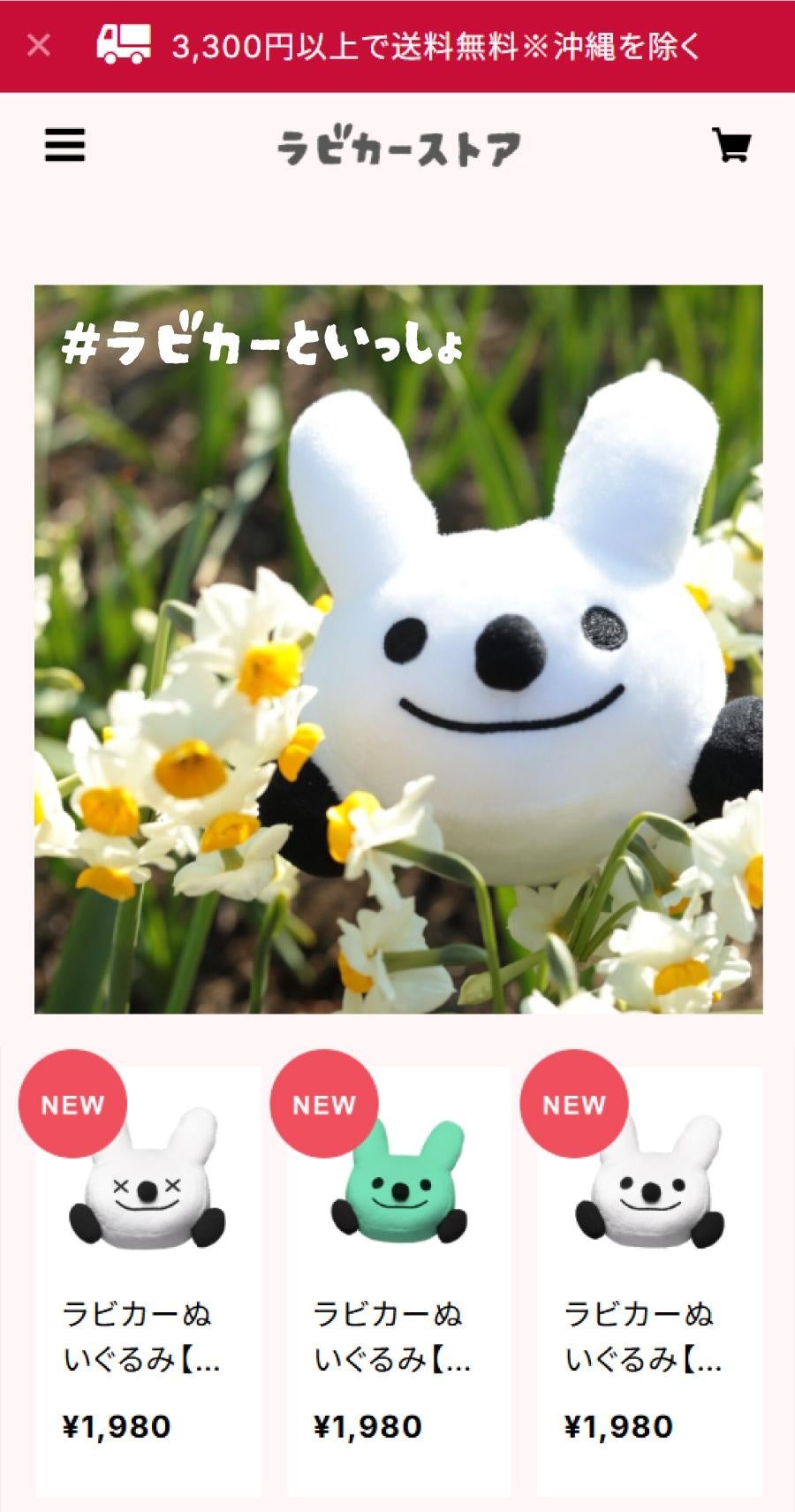795x1512 pixels.
Task: Dismiss the free shipping banner
Action: click(x=39, y=45)
